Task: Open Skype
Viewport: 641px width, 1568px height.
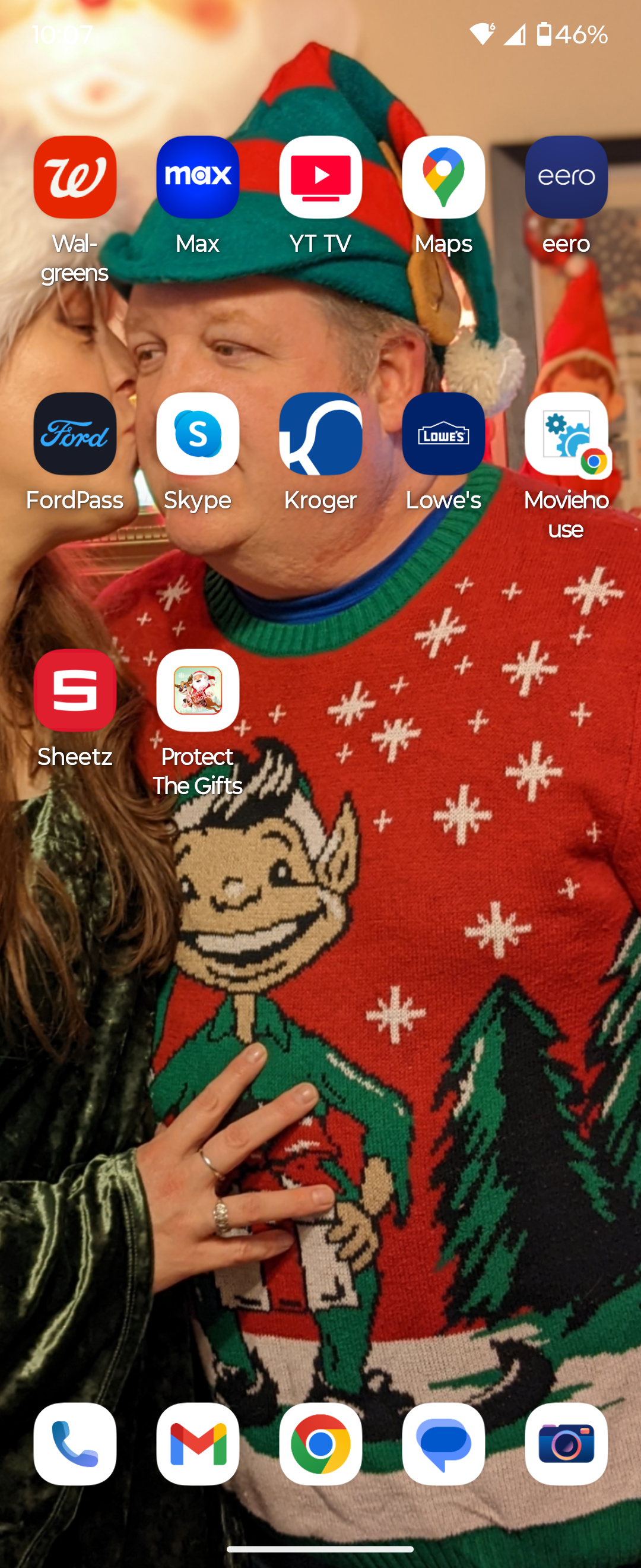Action: point(198,434)
